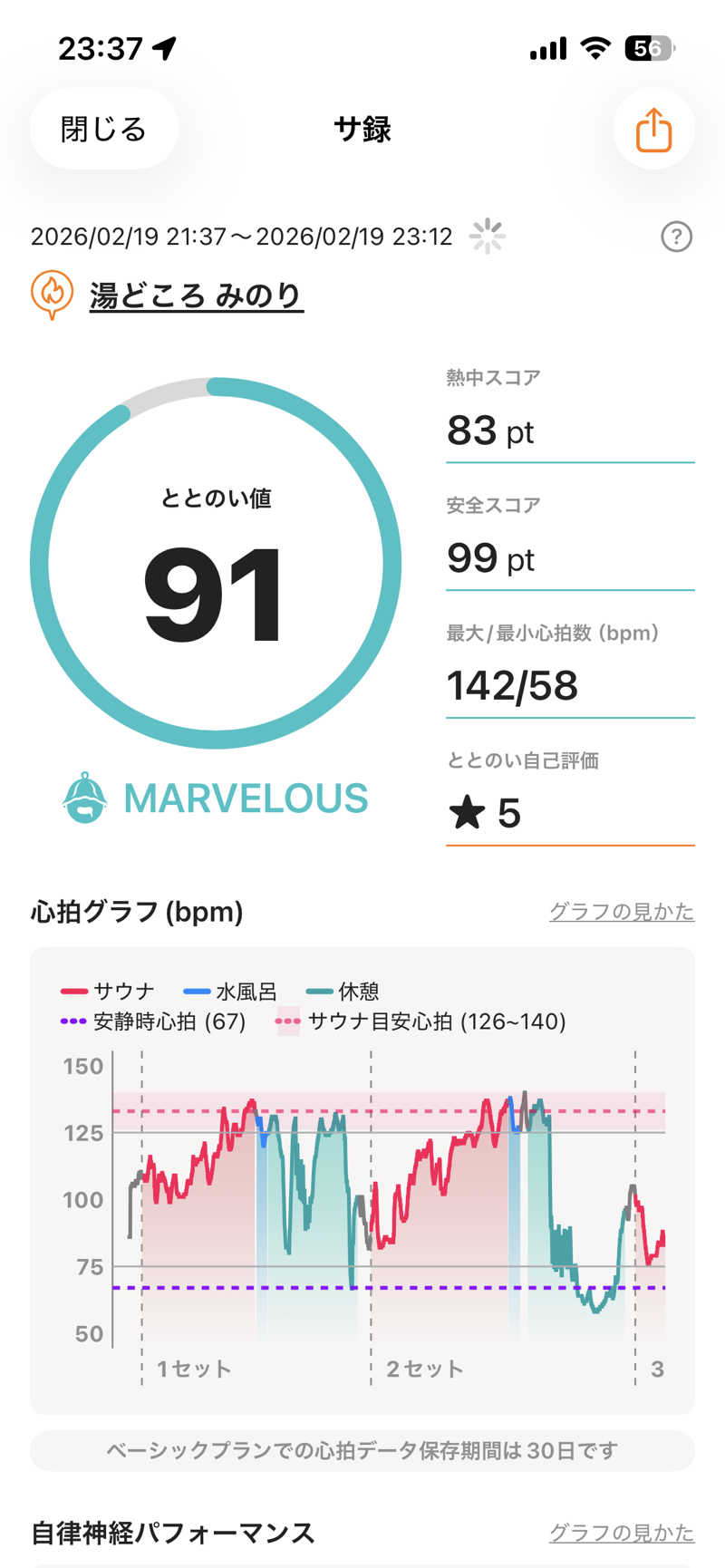Open the help question mark icon

pyautogui.click(x=676, y=237)
